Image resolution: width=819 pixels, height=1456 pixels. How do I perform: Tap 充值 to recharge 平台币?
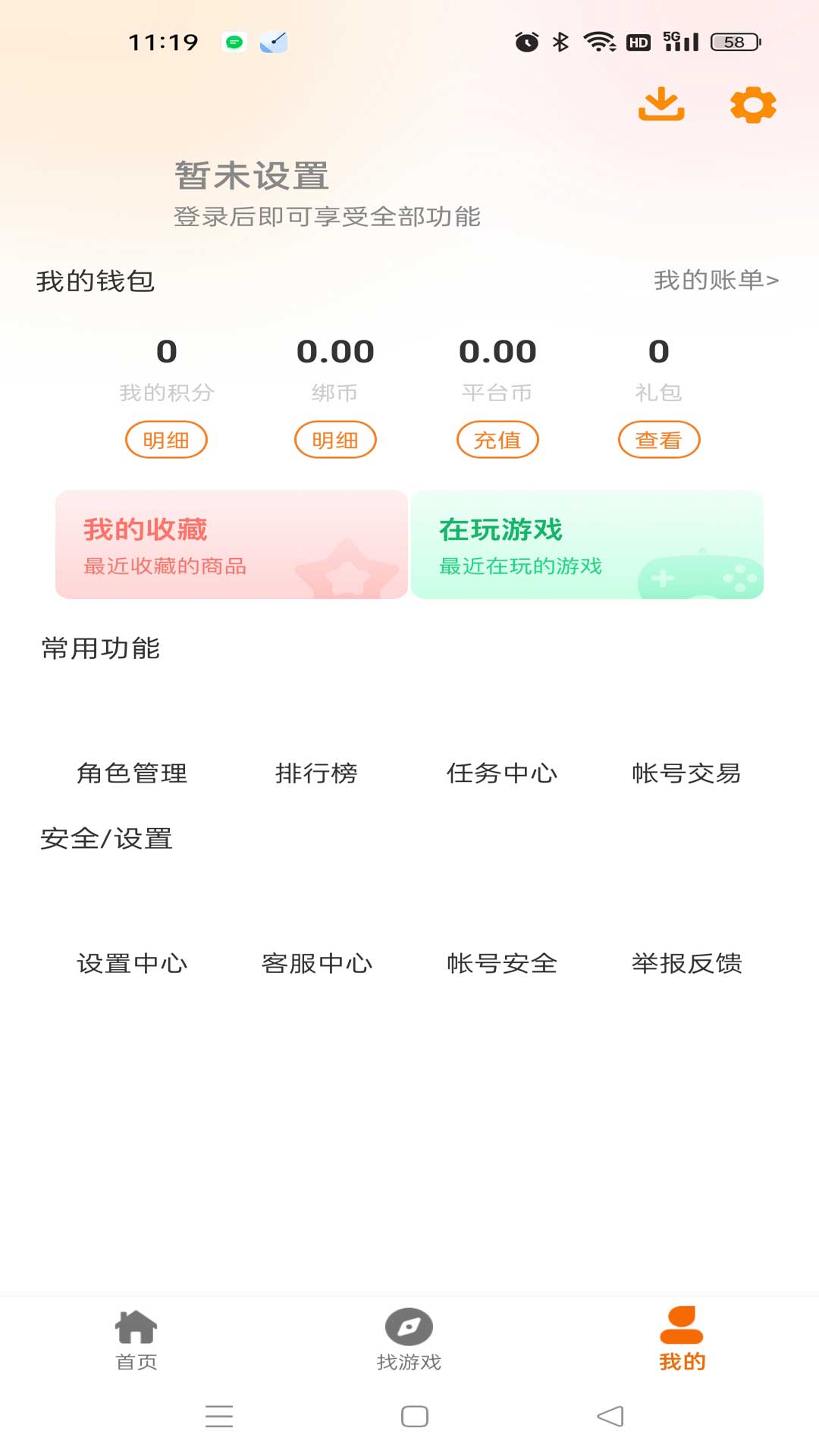[497, 440]
